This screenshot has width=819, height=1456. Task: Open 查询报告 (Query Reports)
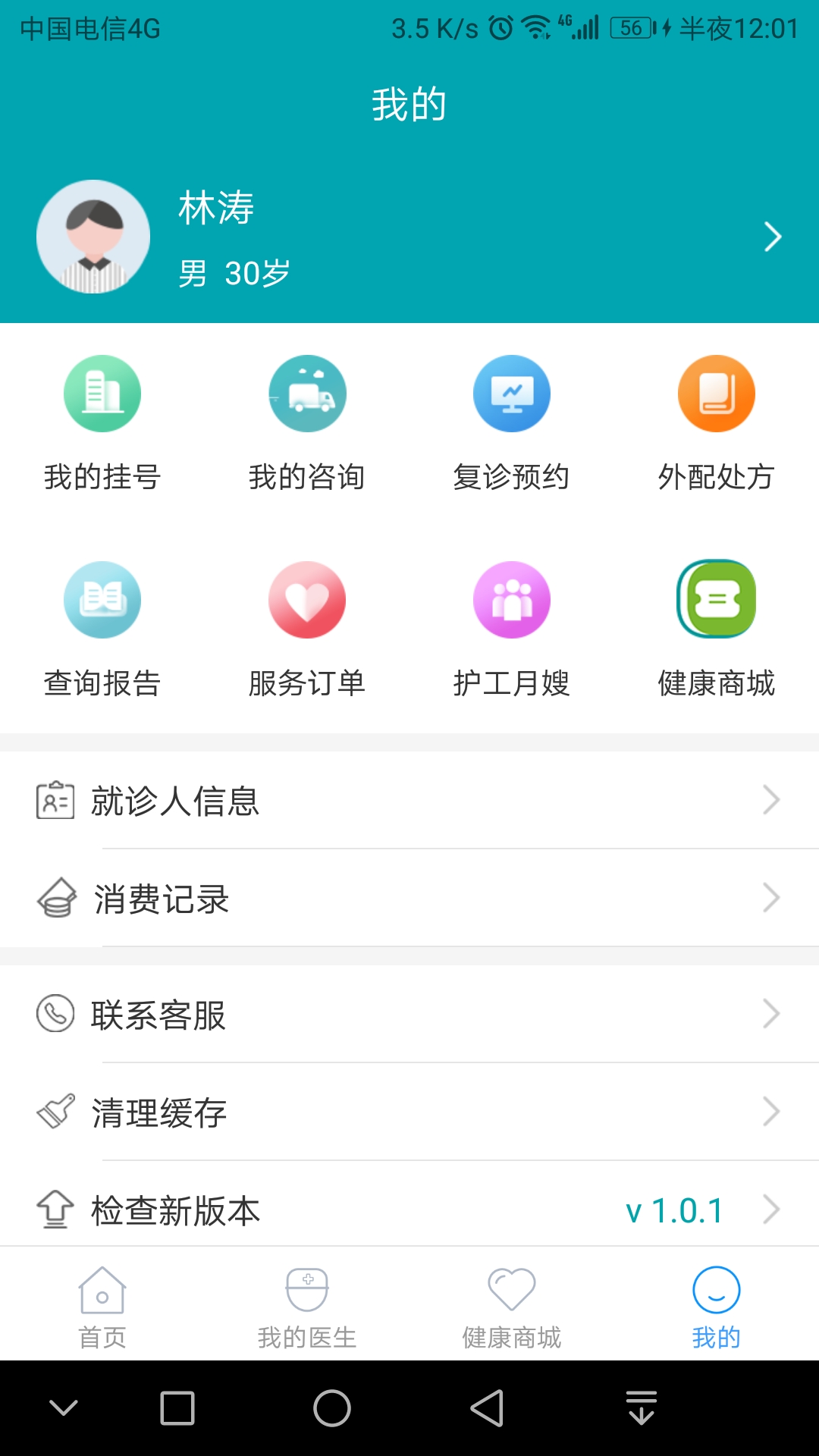tap(102, 629)
